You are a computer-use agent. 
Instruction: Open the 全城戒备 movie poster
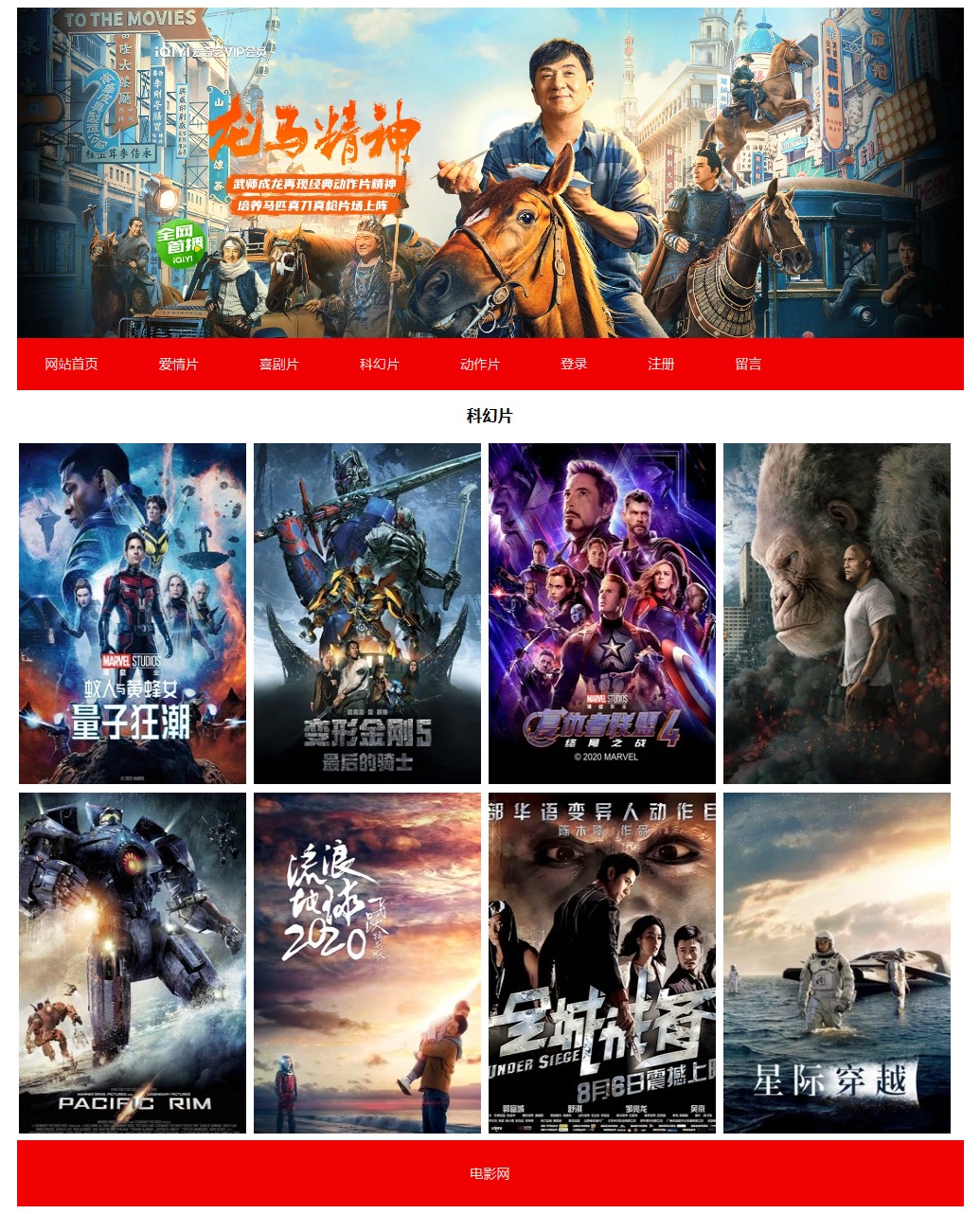pyautogui.click(x=602, y=963)
